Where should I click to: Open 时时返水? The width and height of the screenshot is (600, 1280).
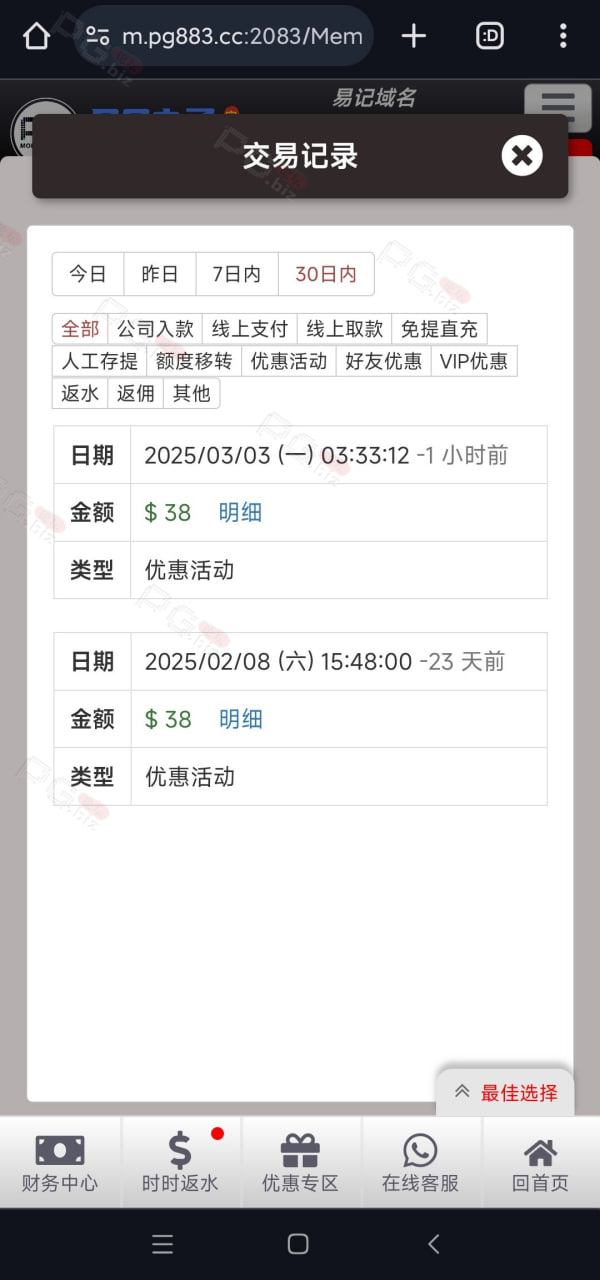(x=180, y=1163)
